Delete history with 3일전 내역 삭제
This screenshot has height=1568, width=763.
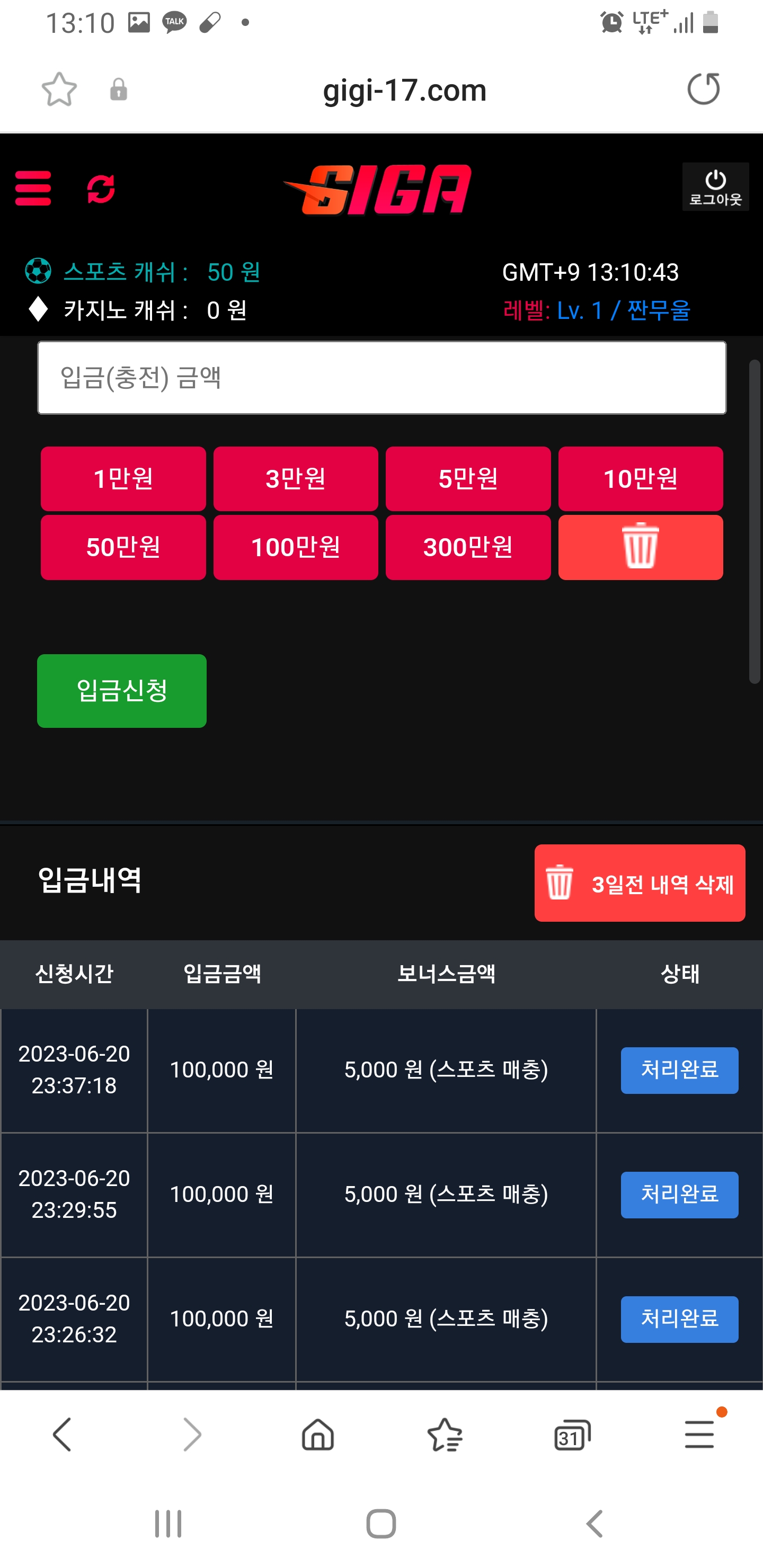(x=640, y=883)
